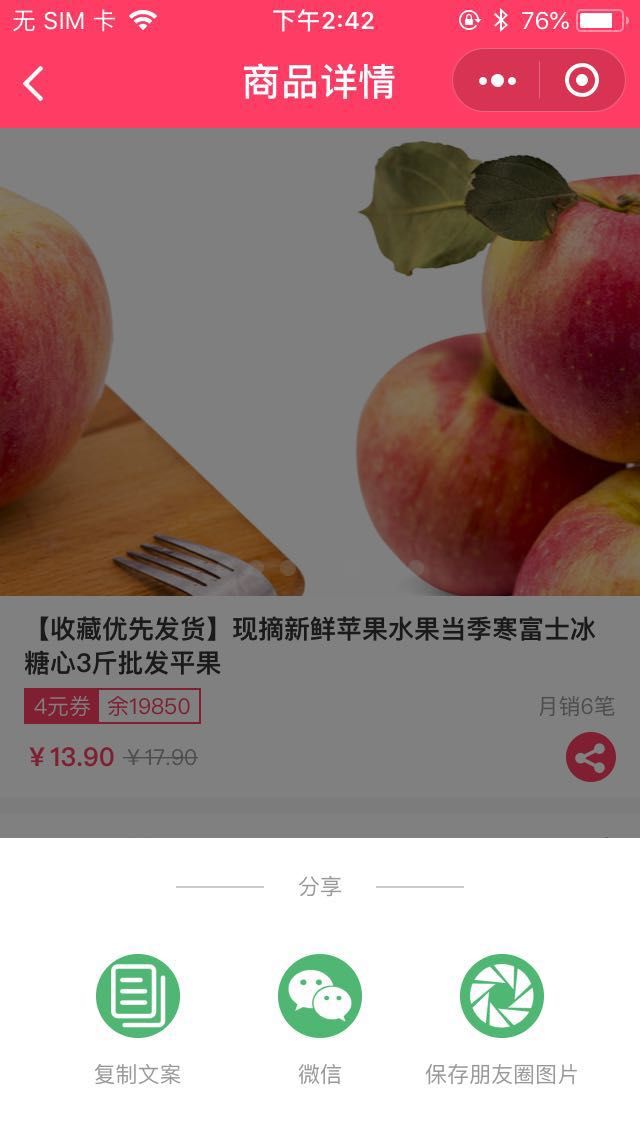This screenshot has height=1136, width=640.
Task: Share the product via 微信
Action: pos(320,996)
